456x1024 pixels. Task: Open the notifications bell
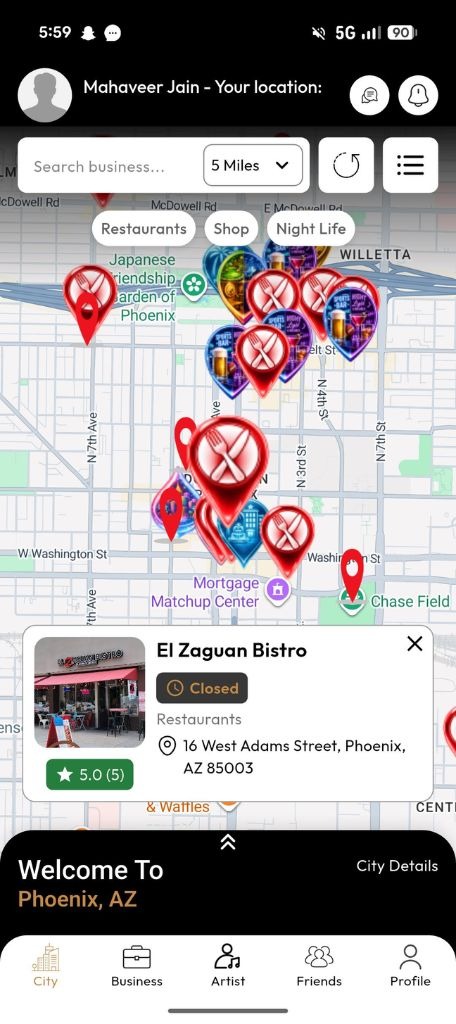coord(417,96)
